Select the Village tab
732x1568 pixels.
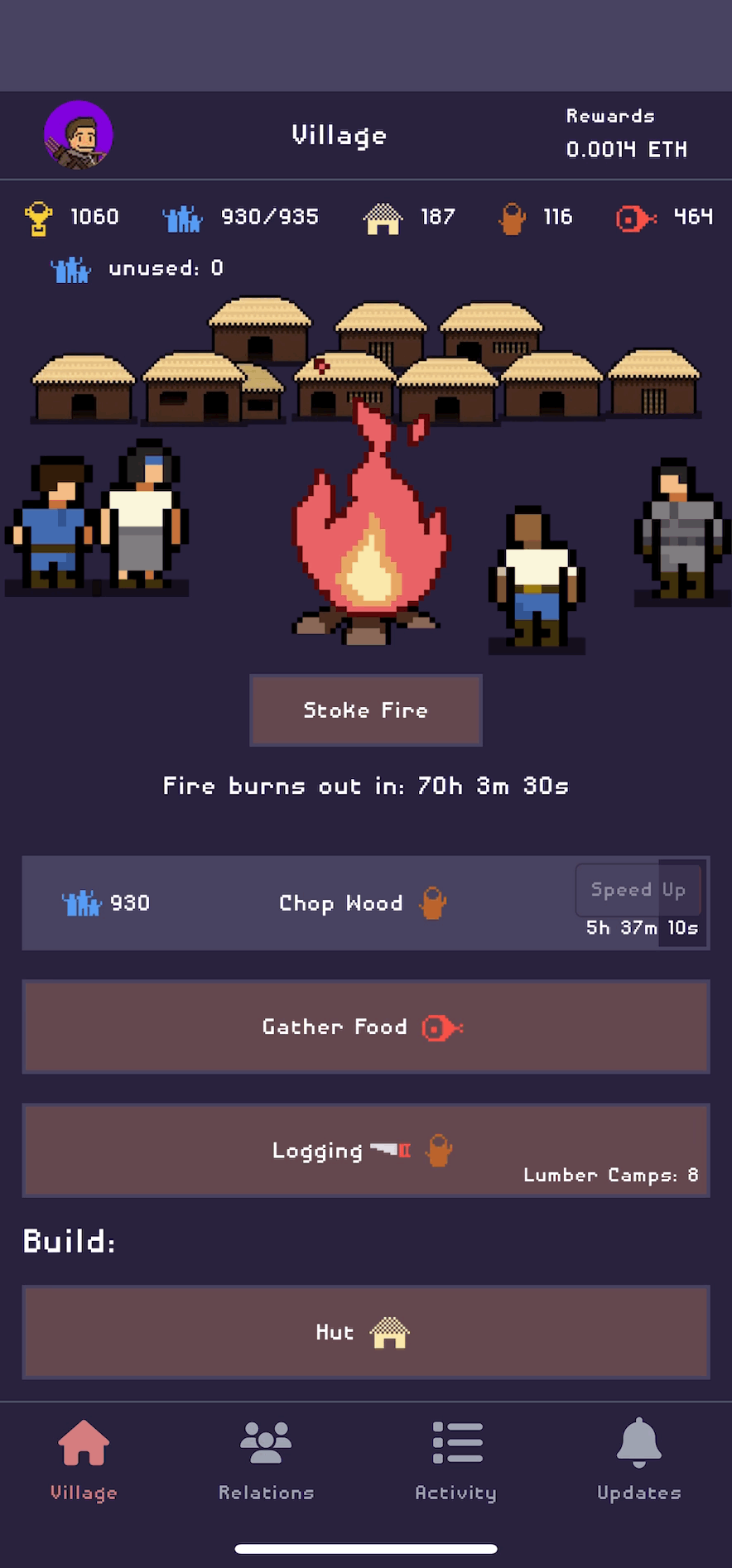pos(84,1460)
